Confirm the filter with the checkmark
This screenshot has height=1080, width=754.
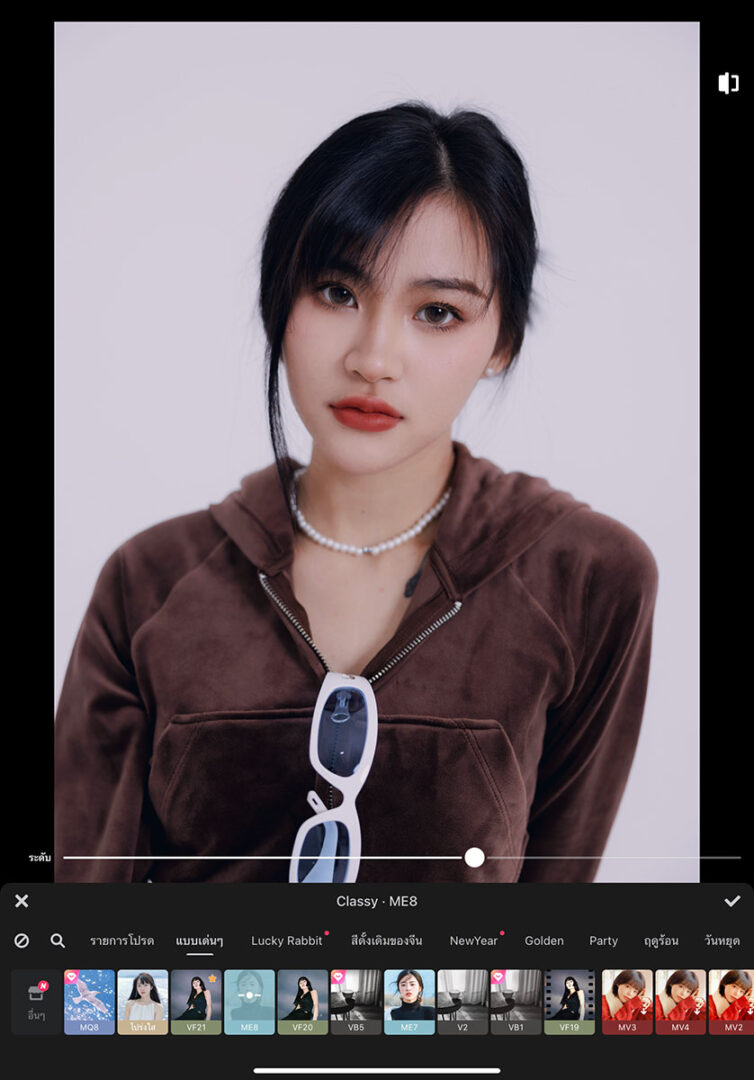[x=732, y=901]
